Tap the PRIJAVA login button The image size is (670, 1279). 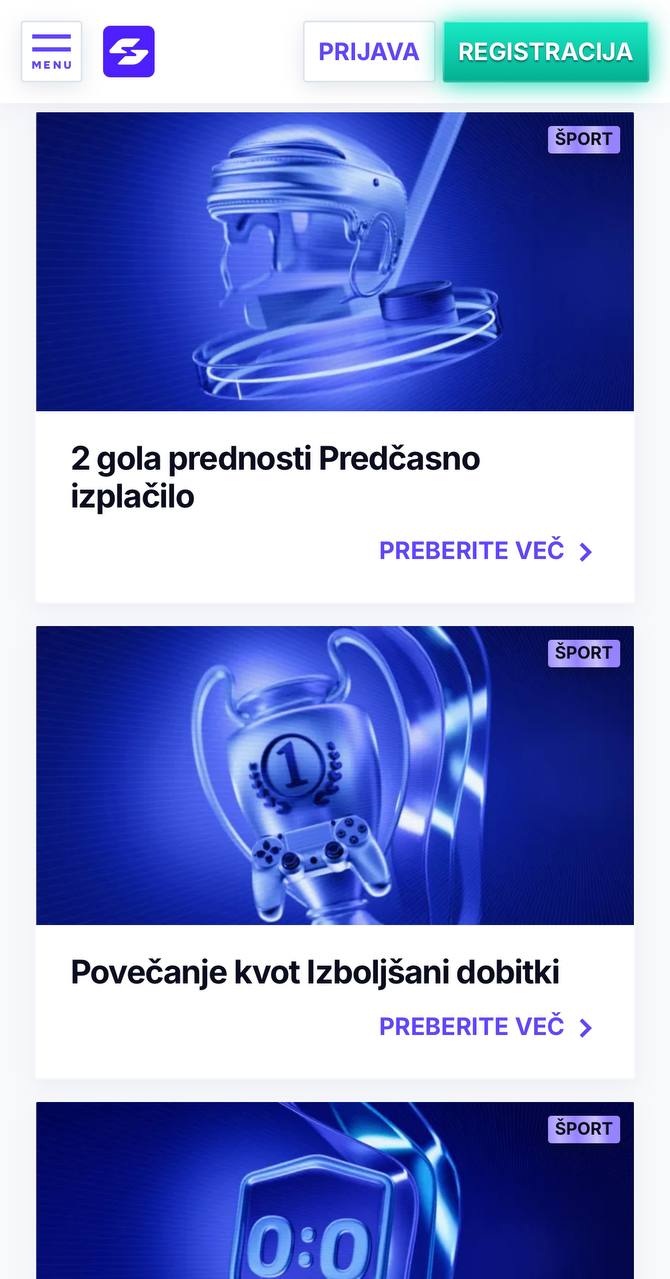click(x=369, y=52)
